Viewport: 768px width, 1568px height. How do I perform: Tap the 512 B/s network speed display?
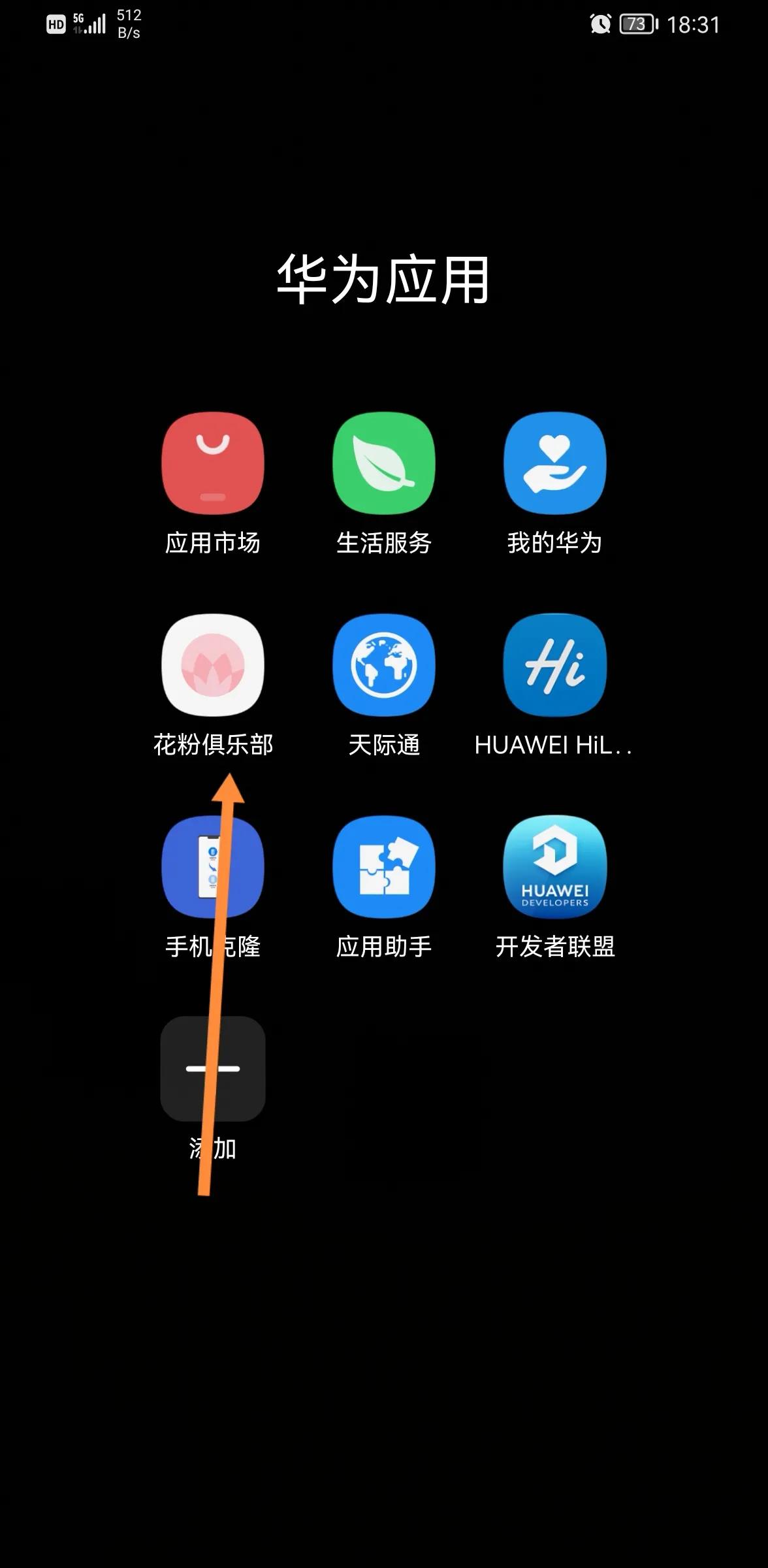click(128, 24)
